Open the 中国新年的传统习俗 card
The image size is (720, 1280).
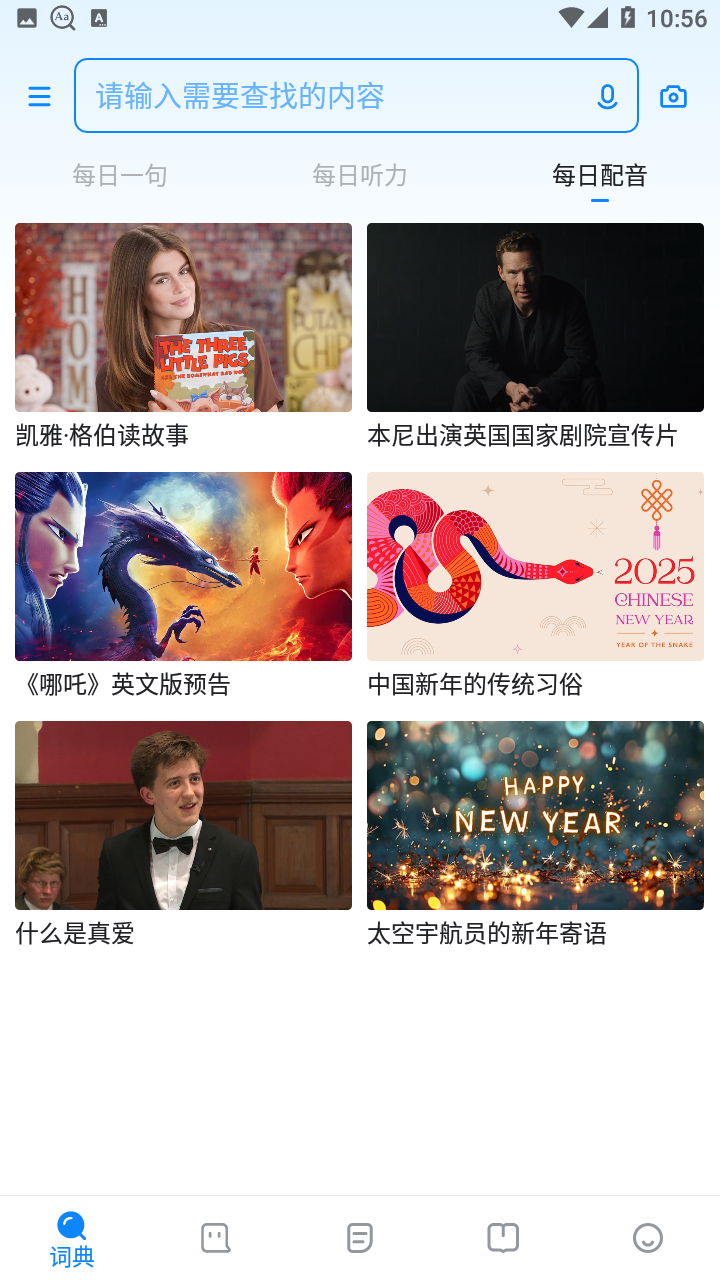(535, 566)
